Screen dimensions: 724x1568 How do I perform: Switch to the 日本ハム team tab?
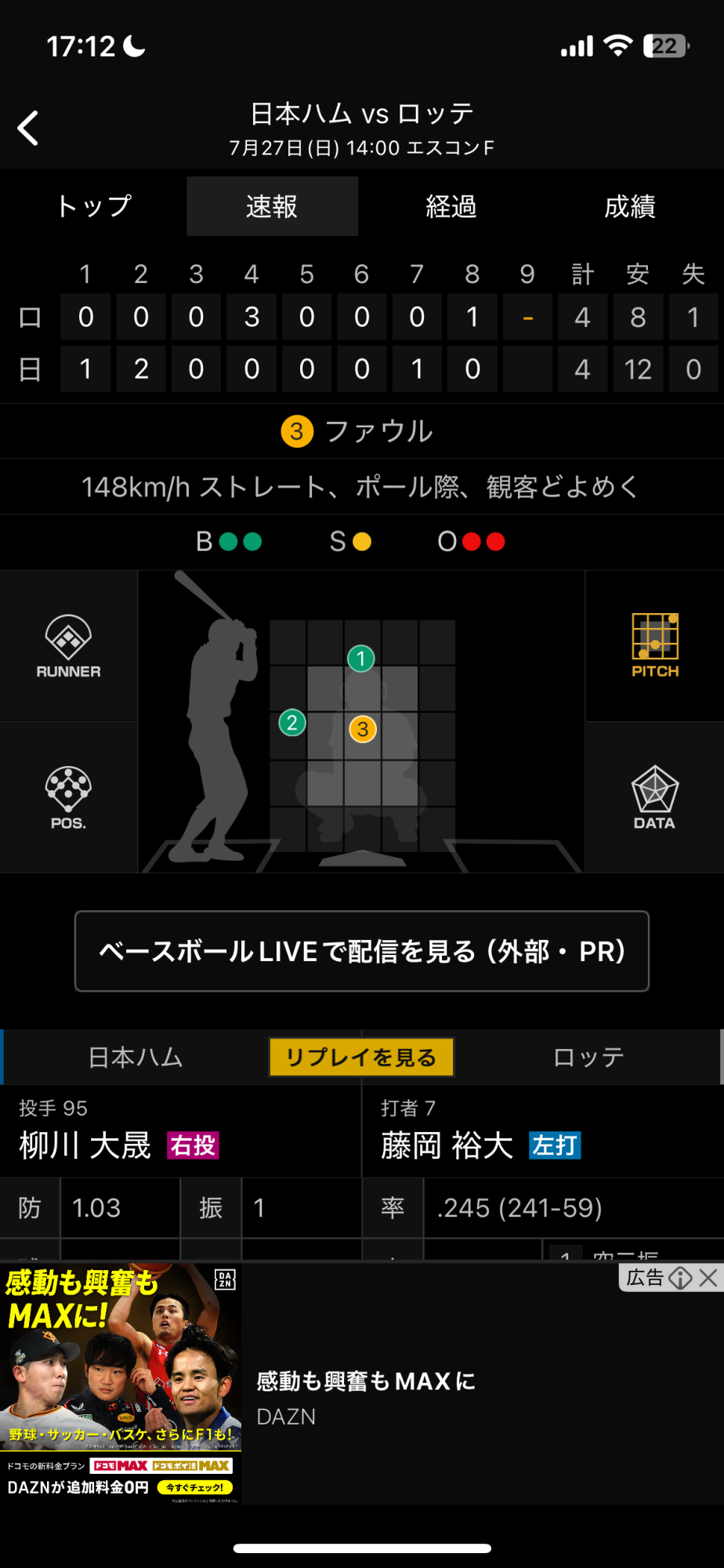(x=136, y=1057)
